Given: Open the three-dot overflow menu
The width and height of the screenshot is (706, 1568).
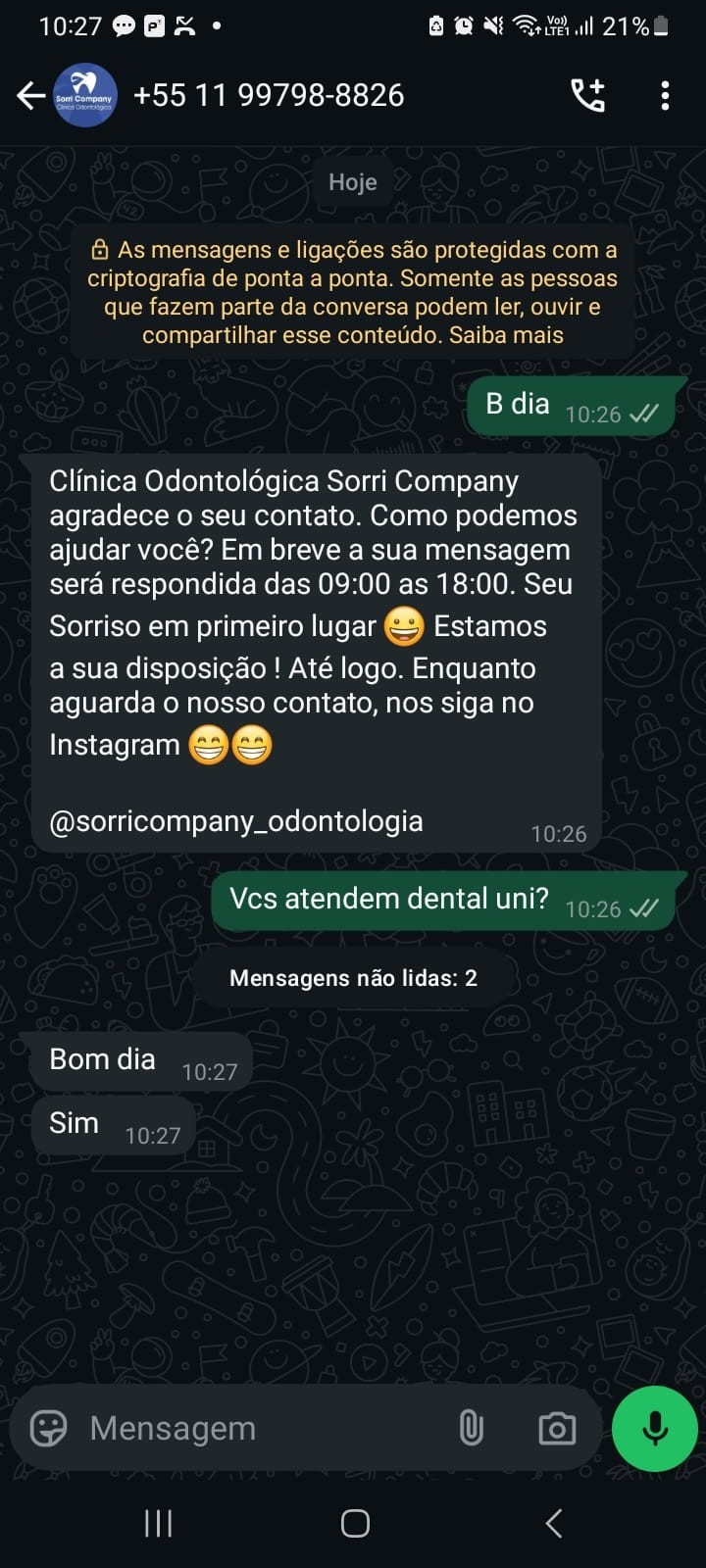Looking at the screenshot, I should point(665,95).
